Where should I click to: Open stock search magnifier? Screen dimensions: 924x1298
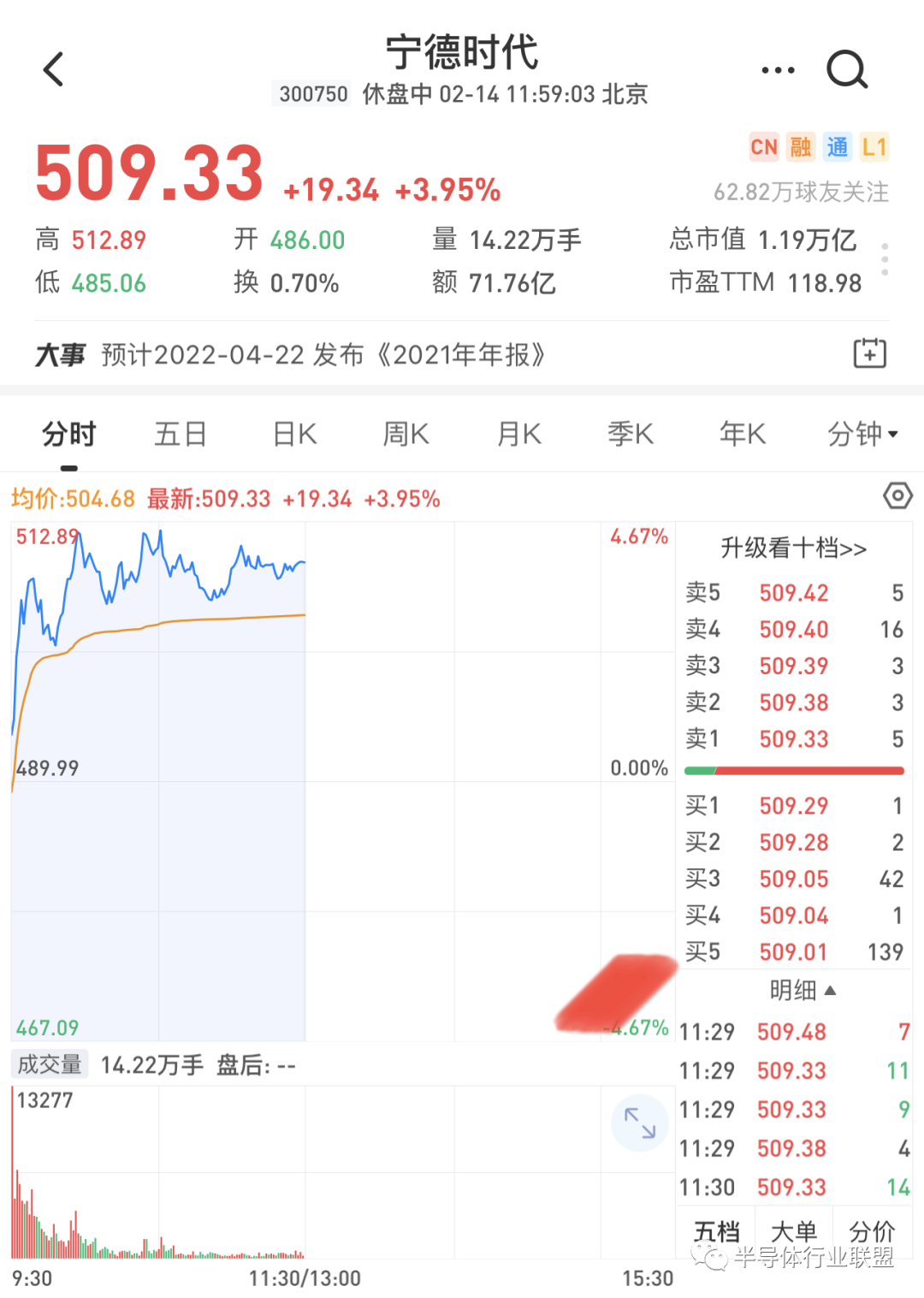(x=847, y=69)
